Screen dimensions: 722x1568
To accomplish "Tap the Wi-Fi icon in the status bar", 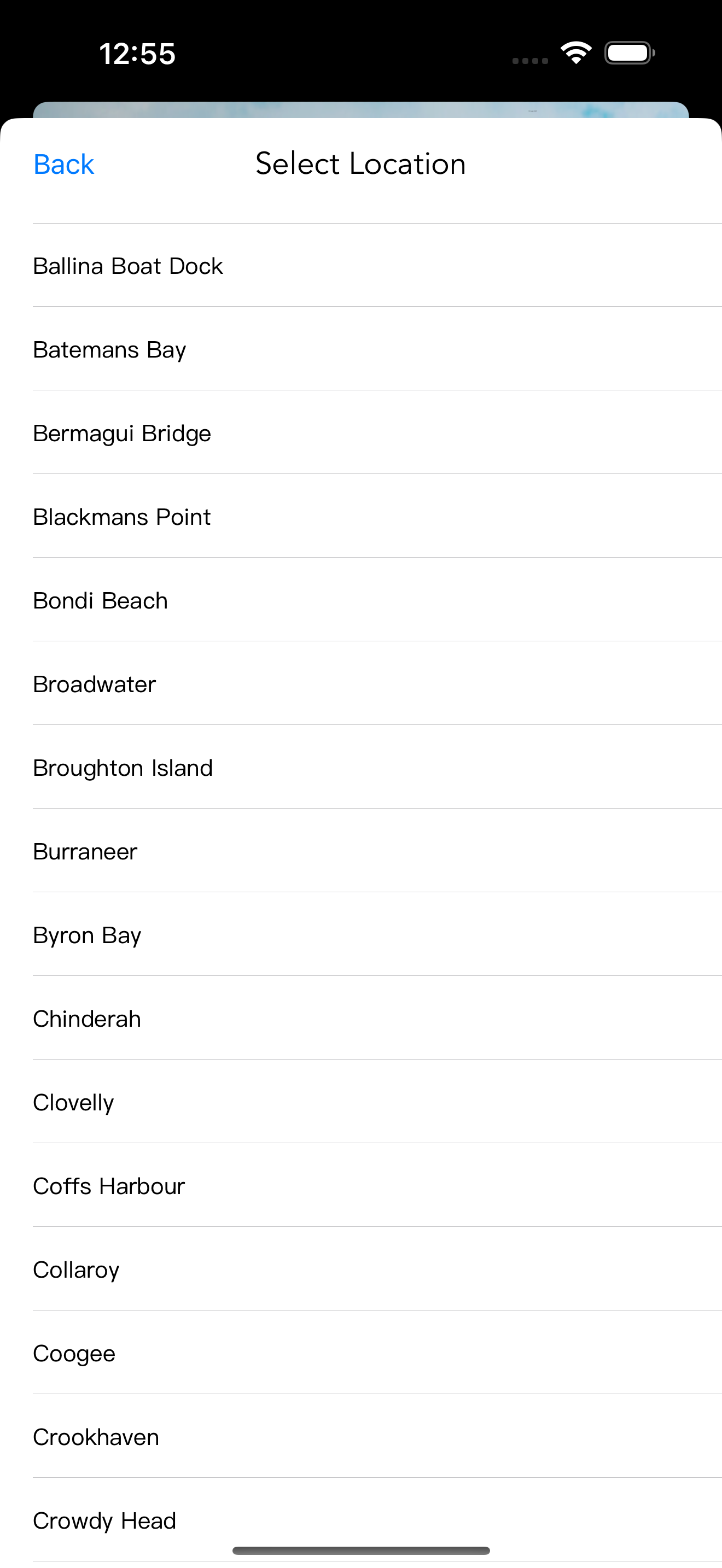I will click(x=575, y=53).
